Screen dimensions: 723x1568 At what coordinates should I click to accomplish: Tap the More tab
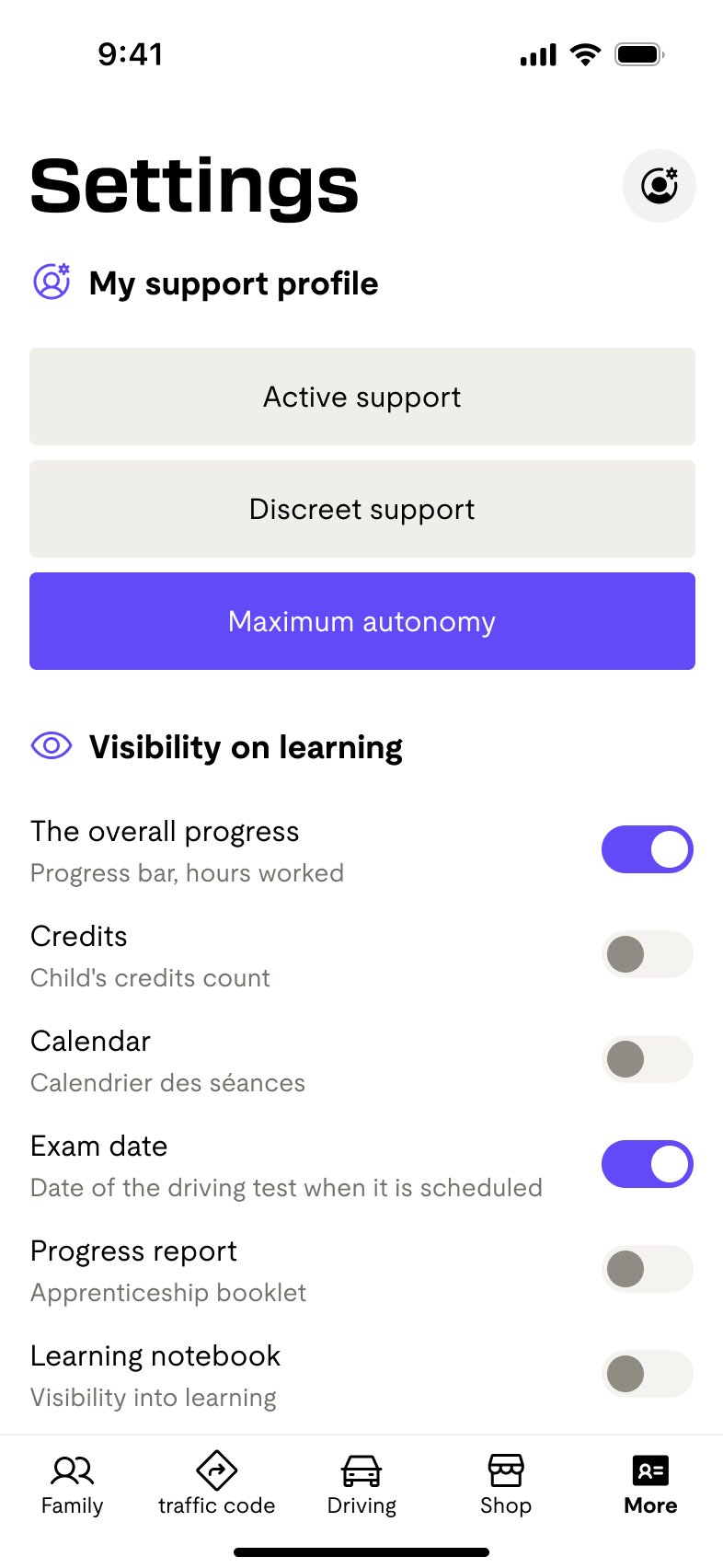click(x=650, y=1484)
